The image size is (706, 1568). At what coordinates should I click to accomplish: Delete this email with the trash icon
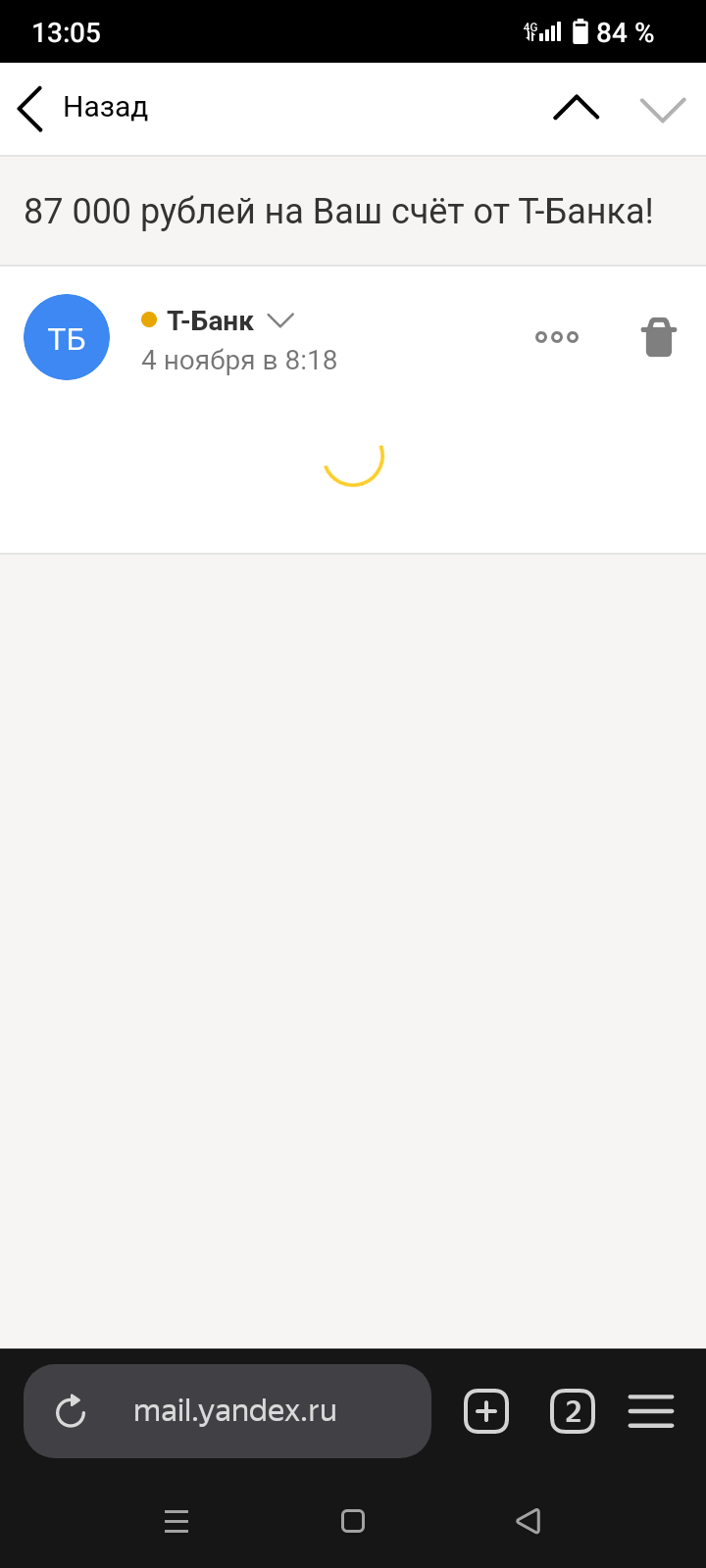tap(659, 337)
